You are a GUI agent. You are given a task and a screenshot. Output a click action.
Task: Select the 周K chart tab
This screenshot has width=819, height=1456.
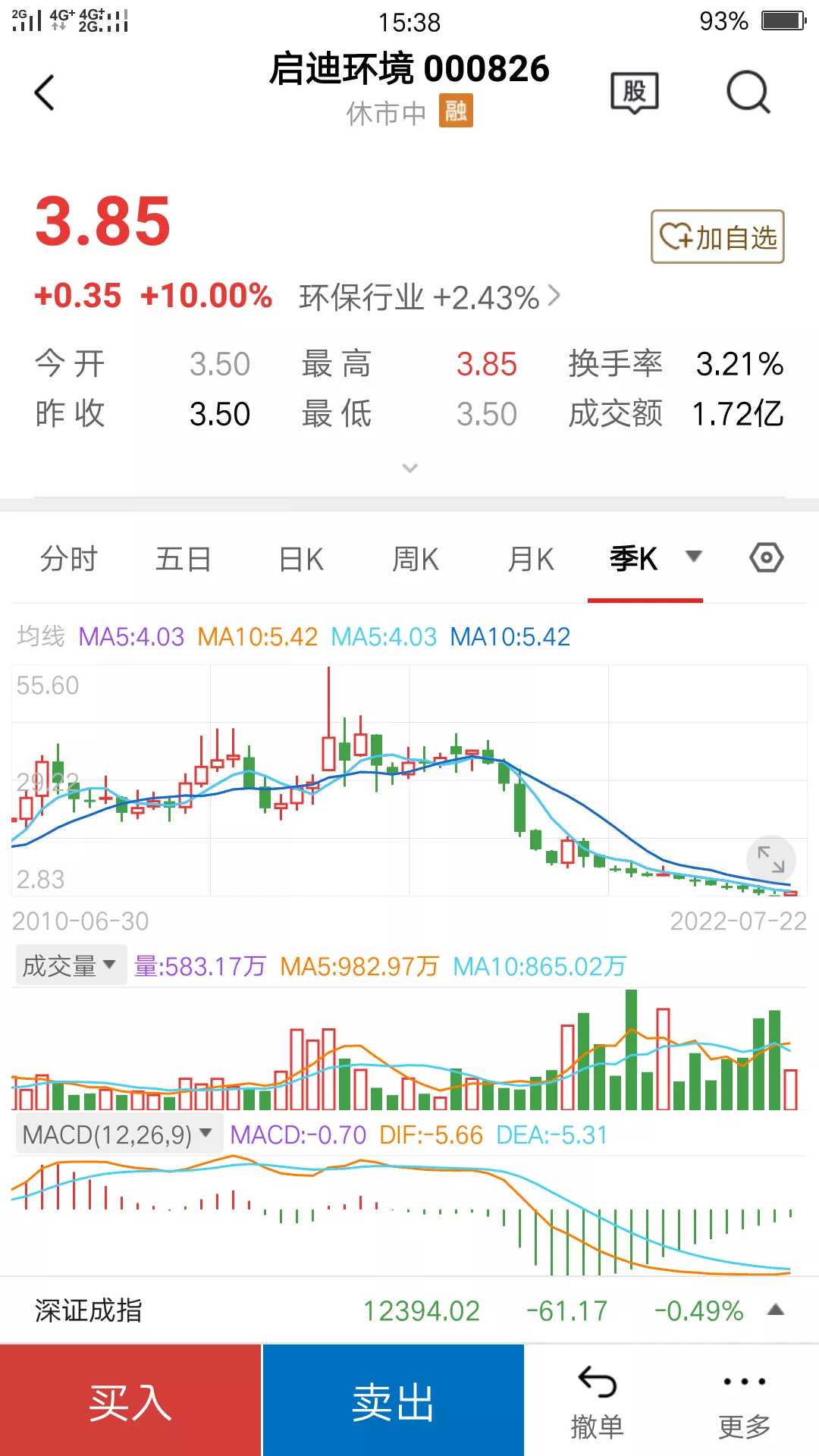pyautogui.click(x=416, y=560)
